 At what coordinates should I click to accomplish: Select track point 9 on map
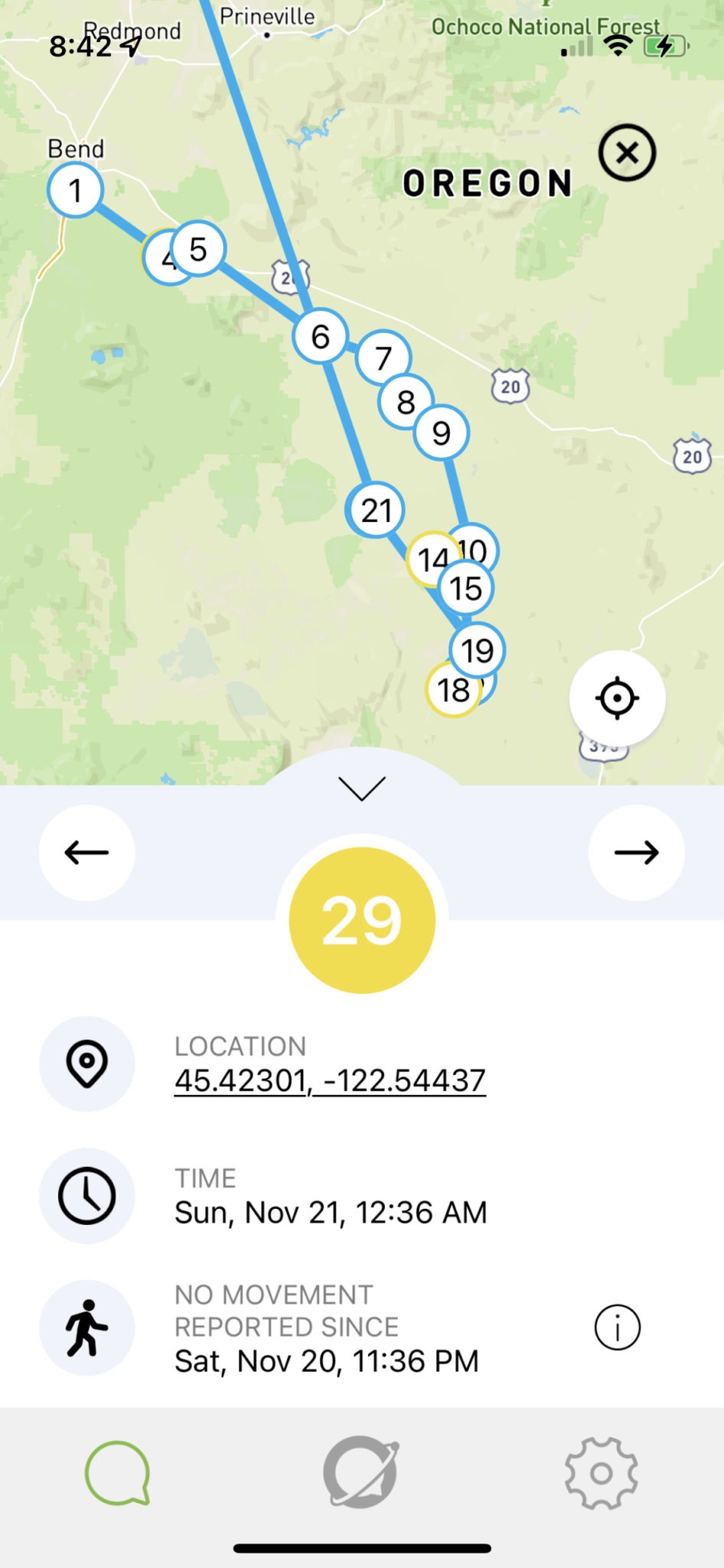pos(442,433)
